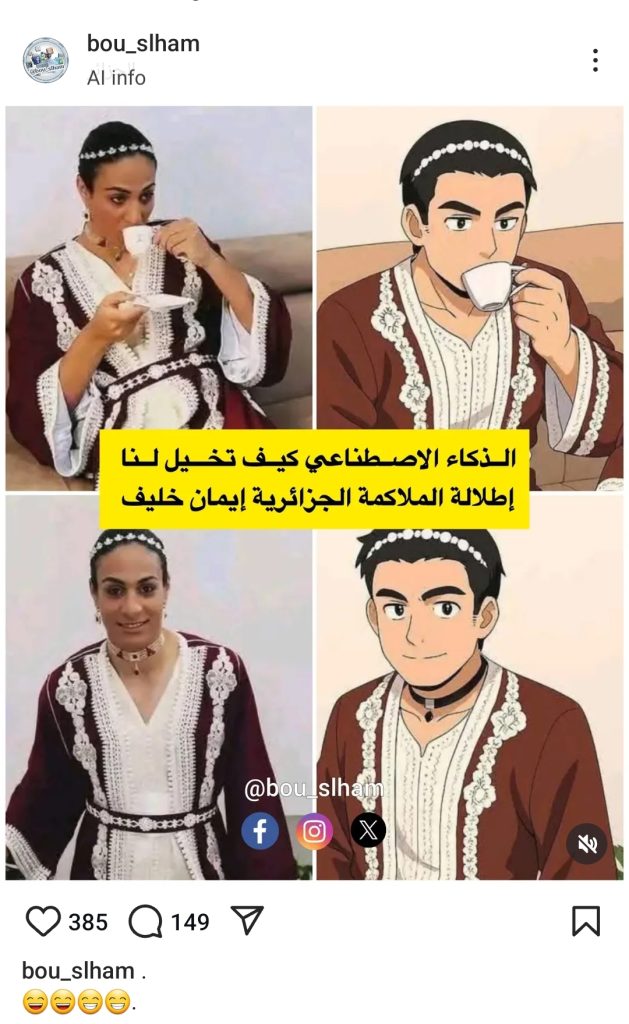Image resolution: width=629 pixels, height=1024 pixels.
Task: Open the comments on this post
Action: pyautogui.click(x=146, y=921)
